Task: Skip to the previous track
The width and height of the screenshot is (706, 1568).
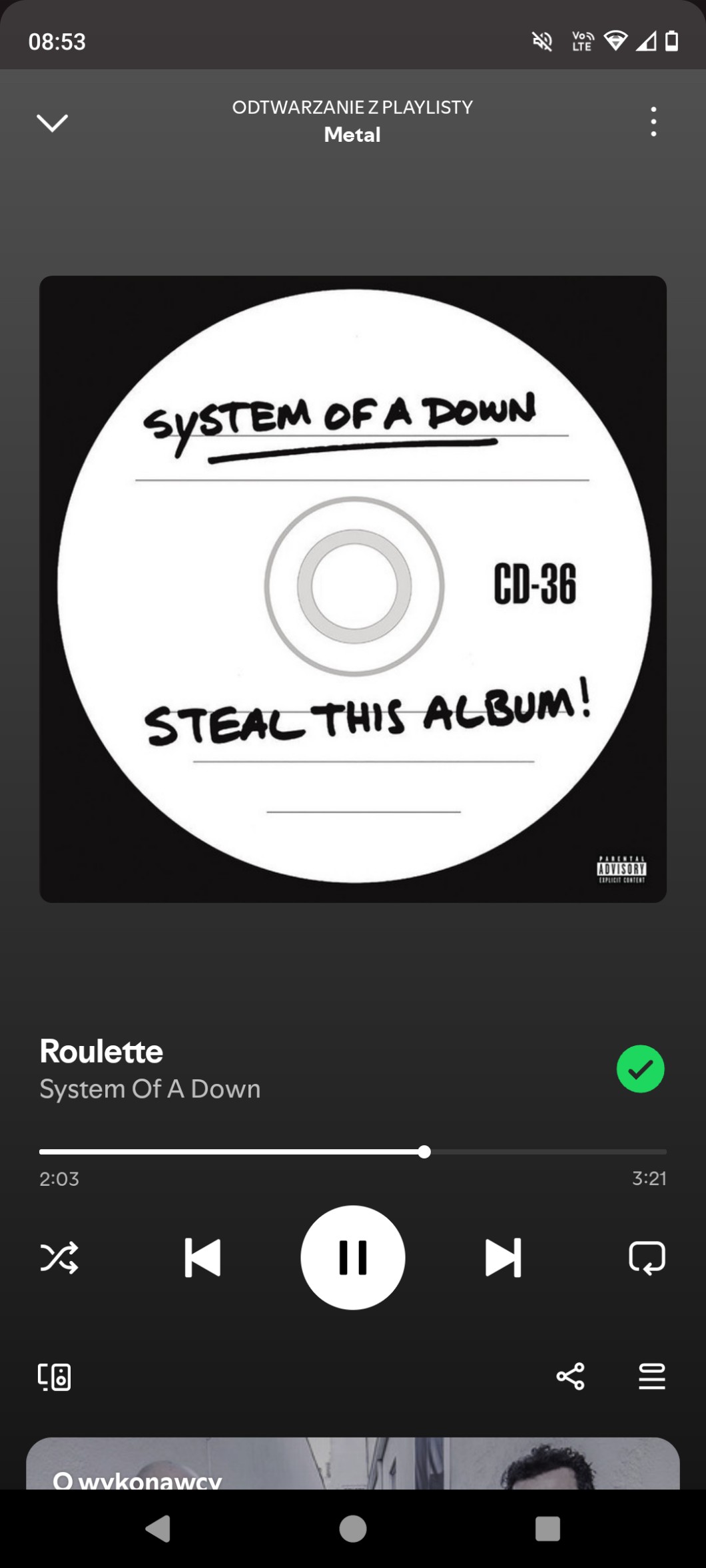Action: pos(202,1258)
